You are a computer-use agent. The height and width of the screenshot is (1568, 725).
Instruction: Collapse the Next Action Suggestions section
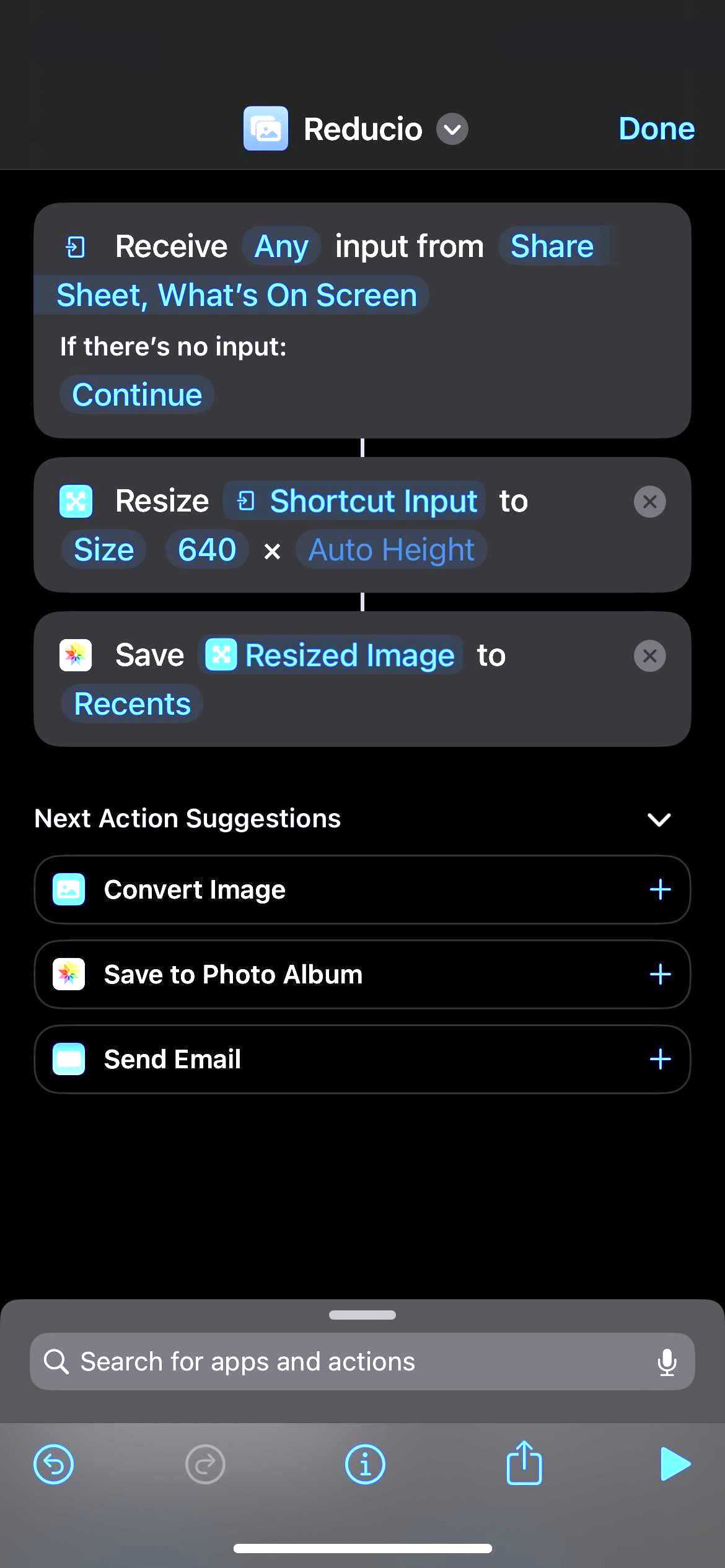(x=659, y=819)
